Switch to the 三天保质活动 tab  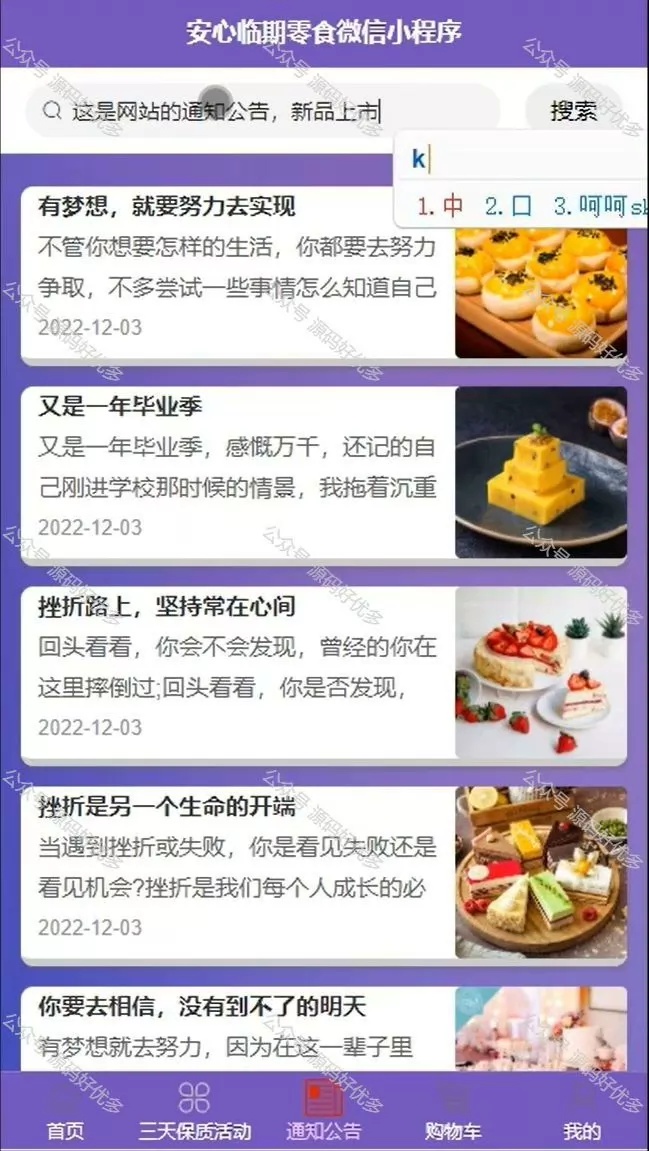tap(195, 1112)
